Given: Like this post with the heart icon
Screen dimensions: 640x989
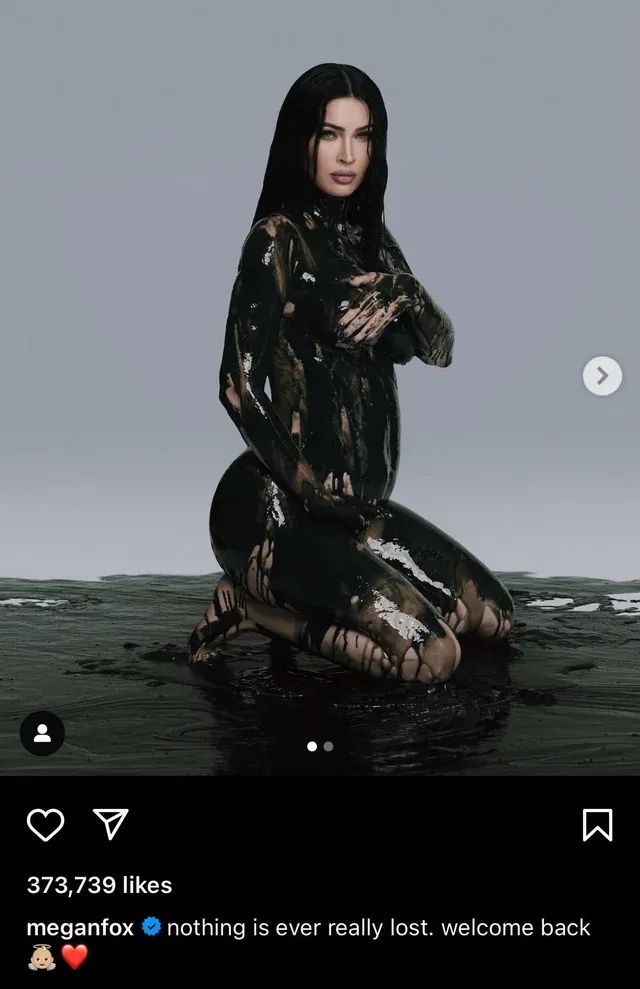Looking at the screenshot, I should (45, 824).
